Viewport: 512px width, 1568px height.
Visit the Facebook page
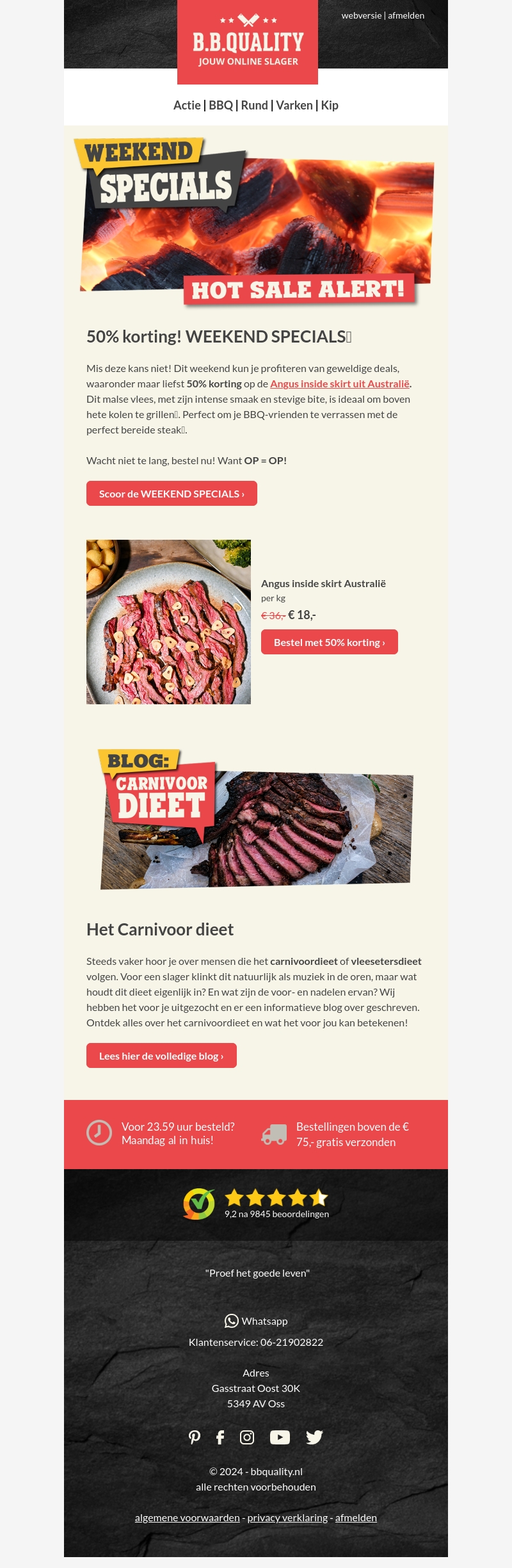tap(220, 1437)
